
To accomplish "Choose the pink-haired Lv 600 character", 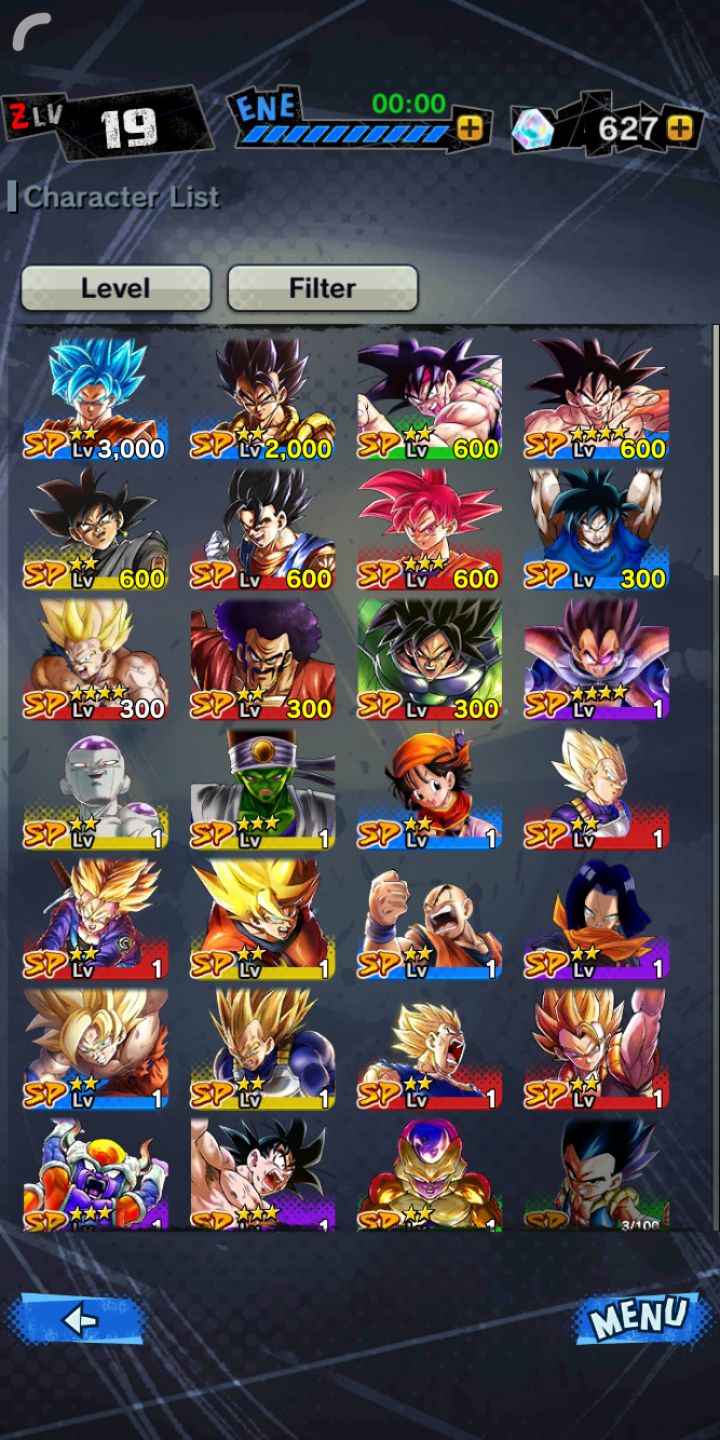I will click(x=429, y=529).
